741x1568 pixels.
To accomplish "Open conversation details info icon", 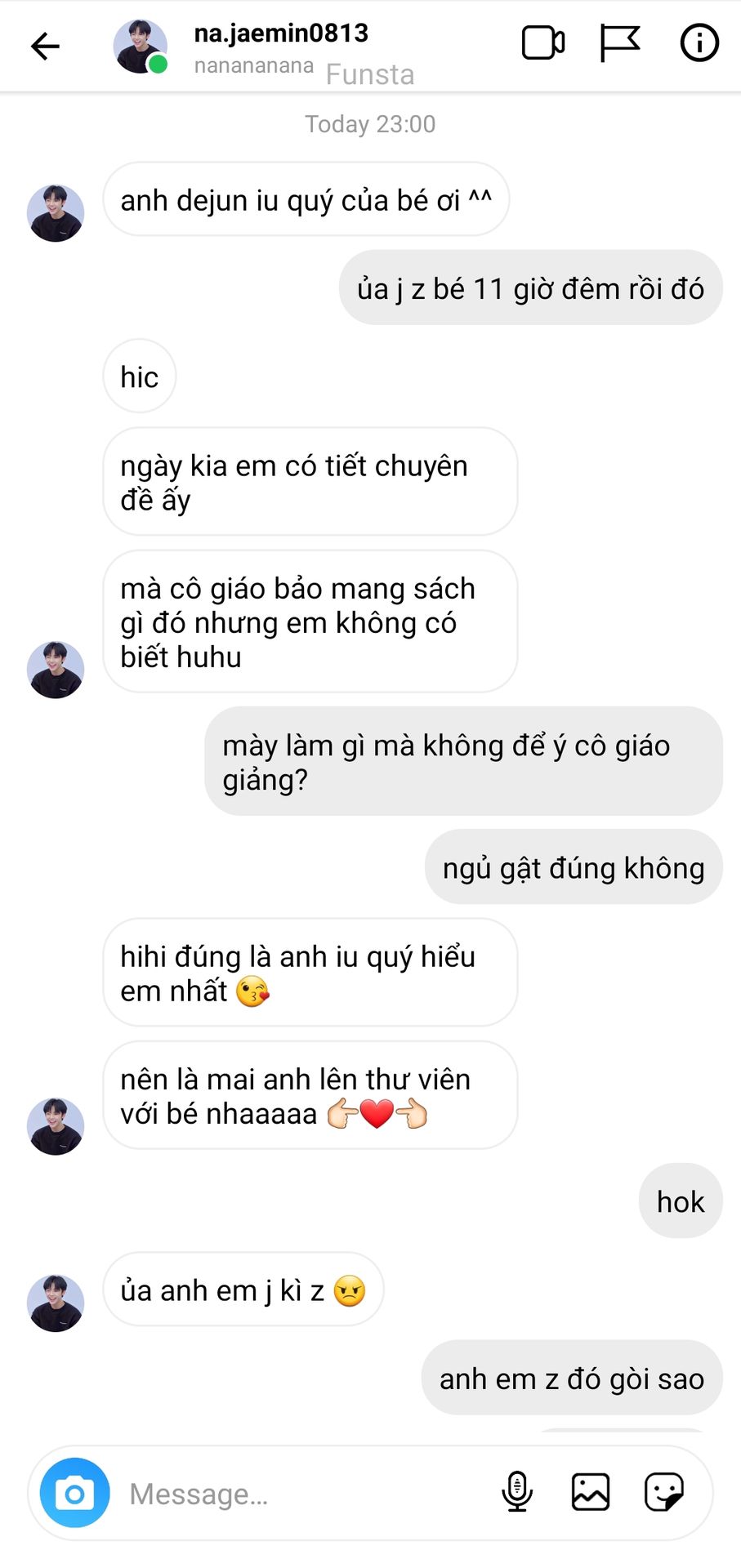I will coord(699,43).
